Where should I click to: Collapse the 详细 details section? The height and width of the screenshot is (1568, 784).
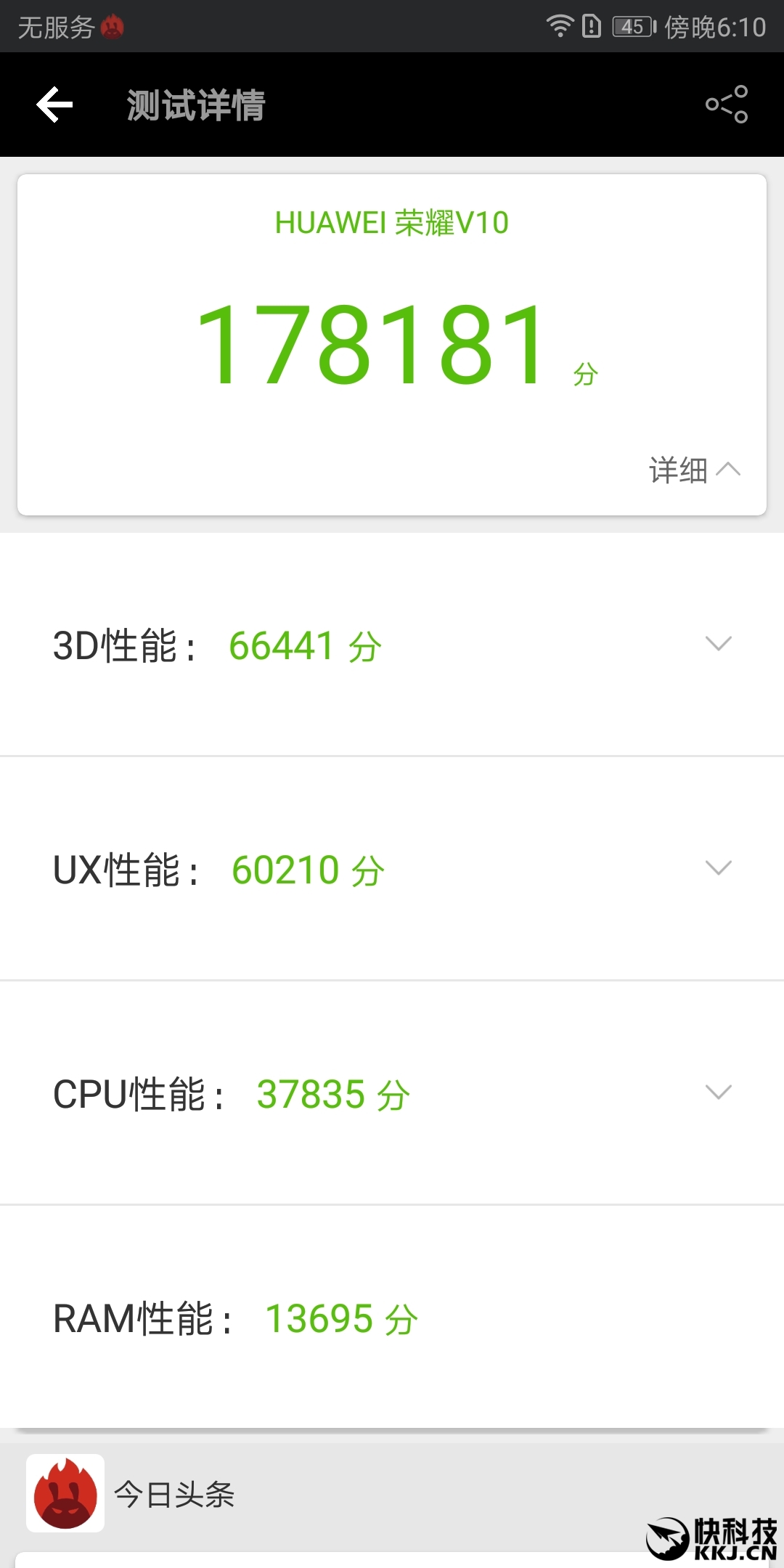point(695,470)
